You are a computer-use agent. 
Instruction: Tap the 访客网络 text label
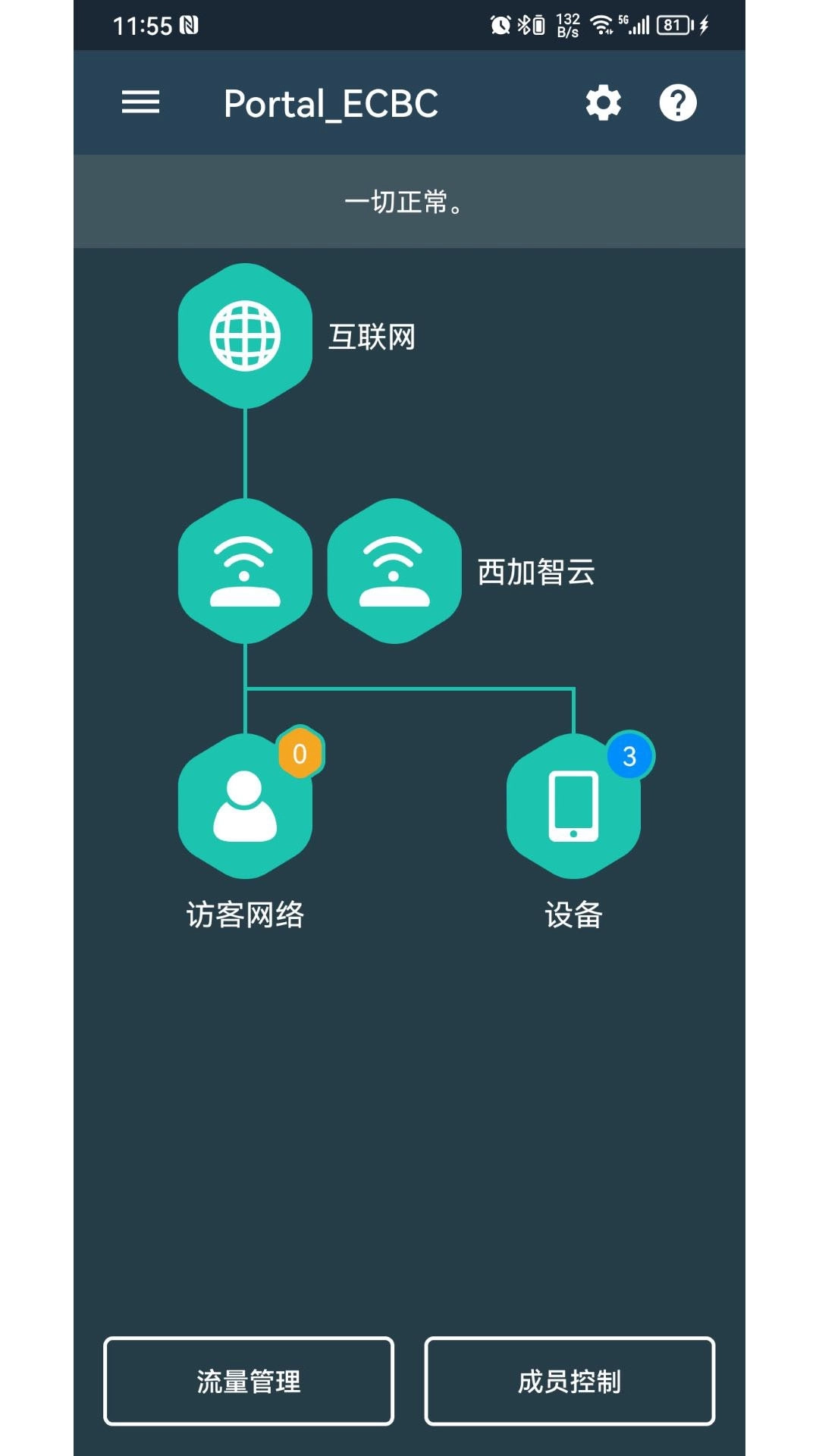point(246,915)
